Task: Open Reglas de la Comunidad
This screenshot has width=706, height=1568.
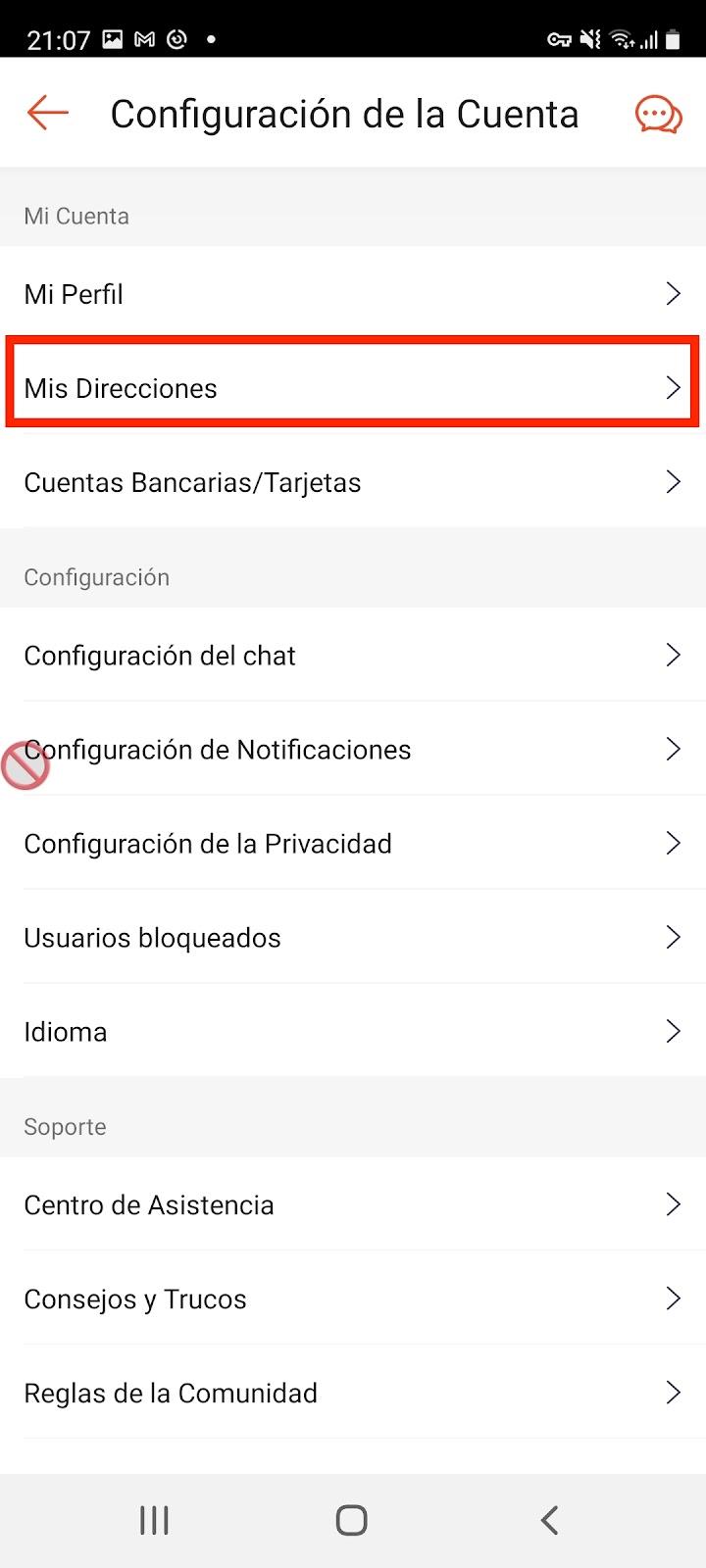Action: point(353,1393)
